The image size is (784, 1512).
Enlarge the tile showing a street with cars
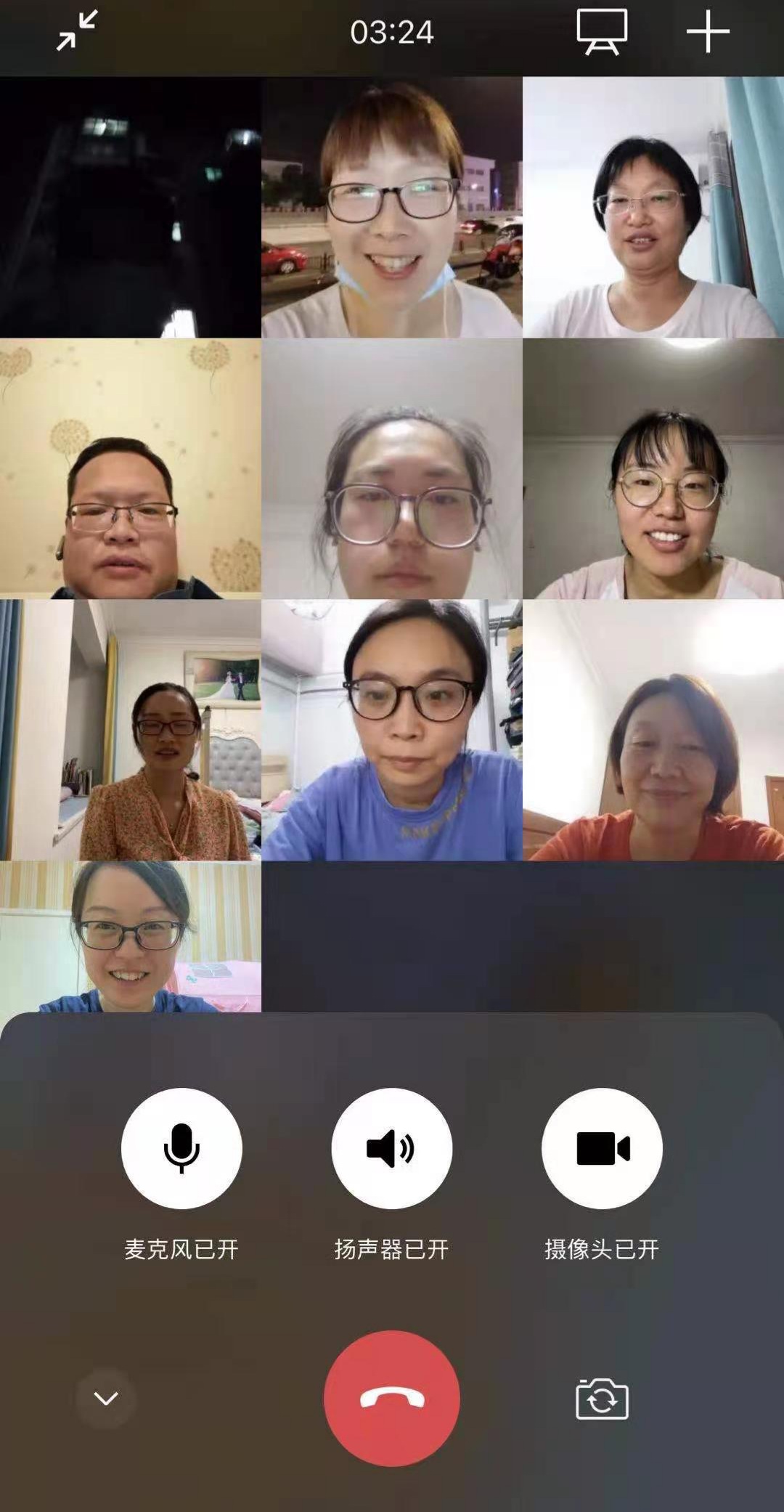pyautogui.click(x=391, y=207)
